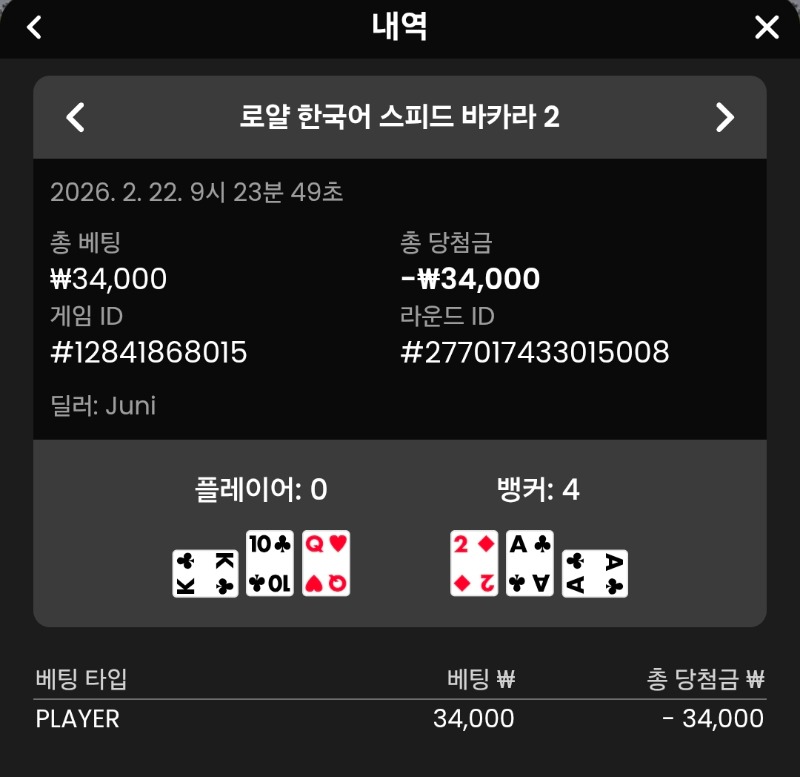The width and height of the screenshot is (800, 777).
Task: Show the next game round record
Action: 725,117
